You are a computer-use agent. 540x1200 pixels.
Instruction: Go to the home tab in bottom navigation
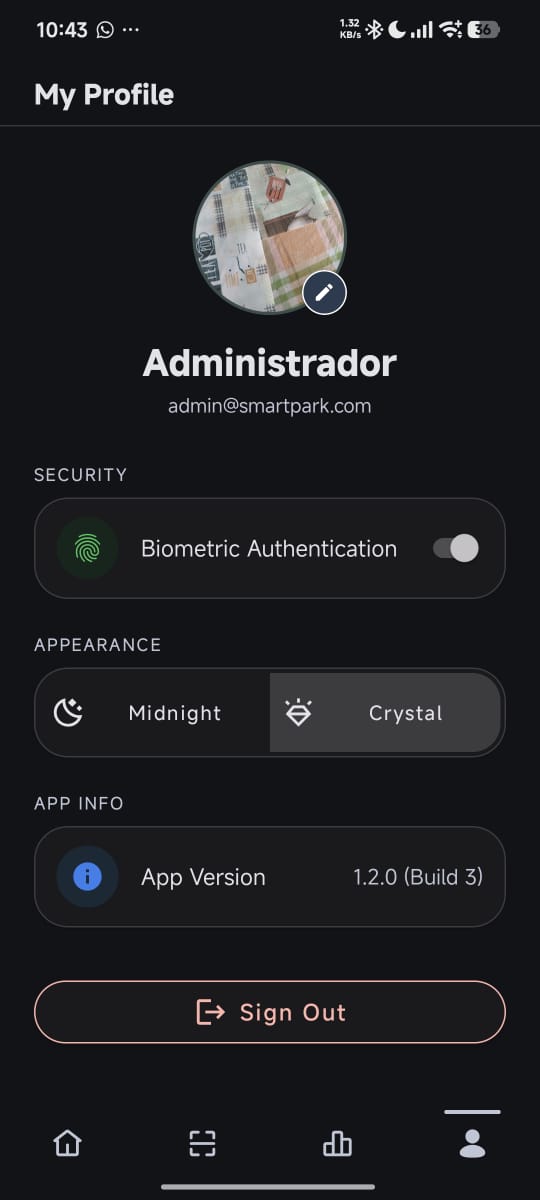pyautogui.click(x=67, y=1143)
